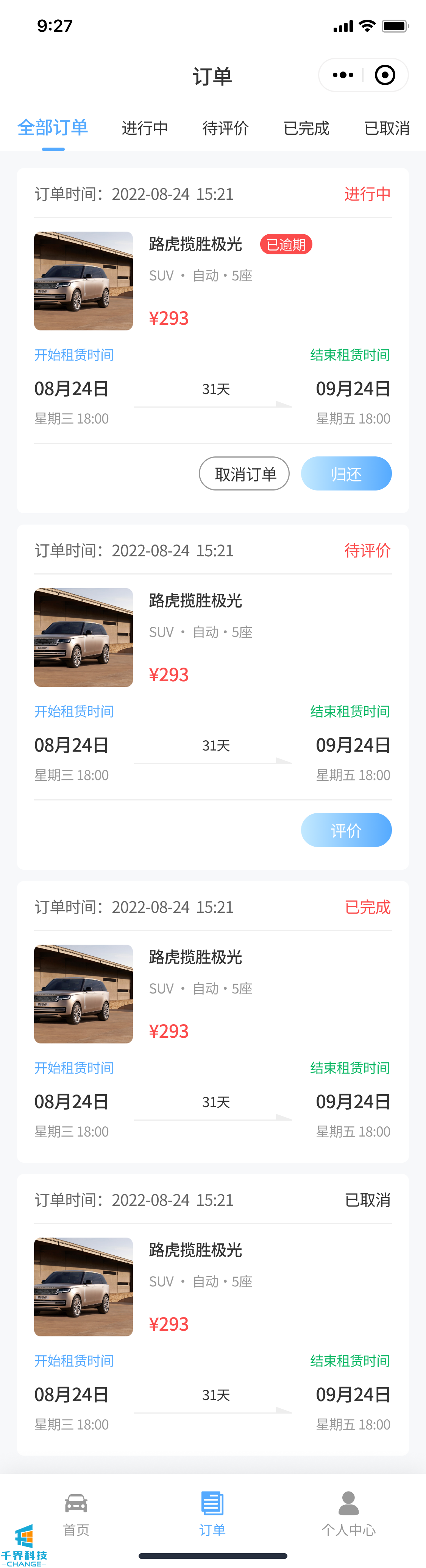Tap 取消订单 on the in-progress order

pos(244,473)
